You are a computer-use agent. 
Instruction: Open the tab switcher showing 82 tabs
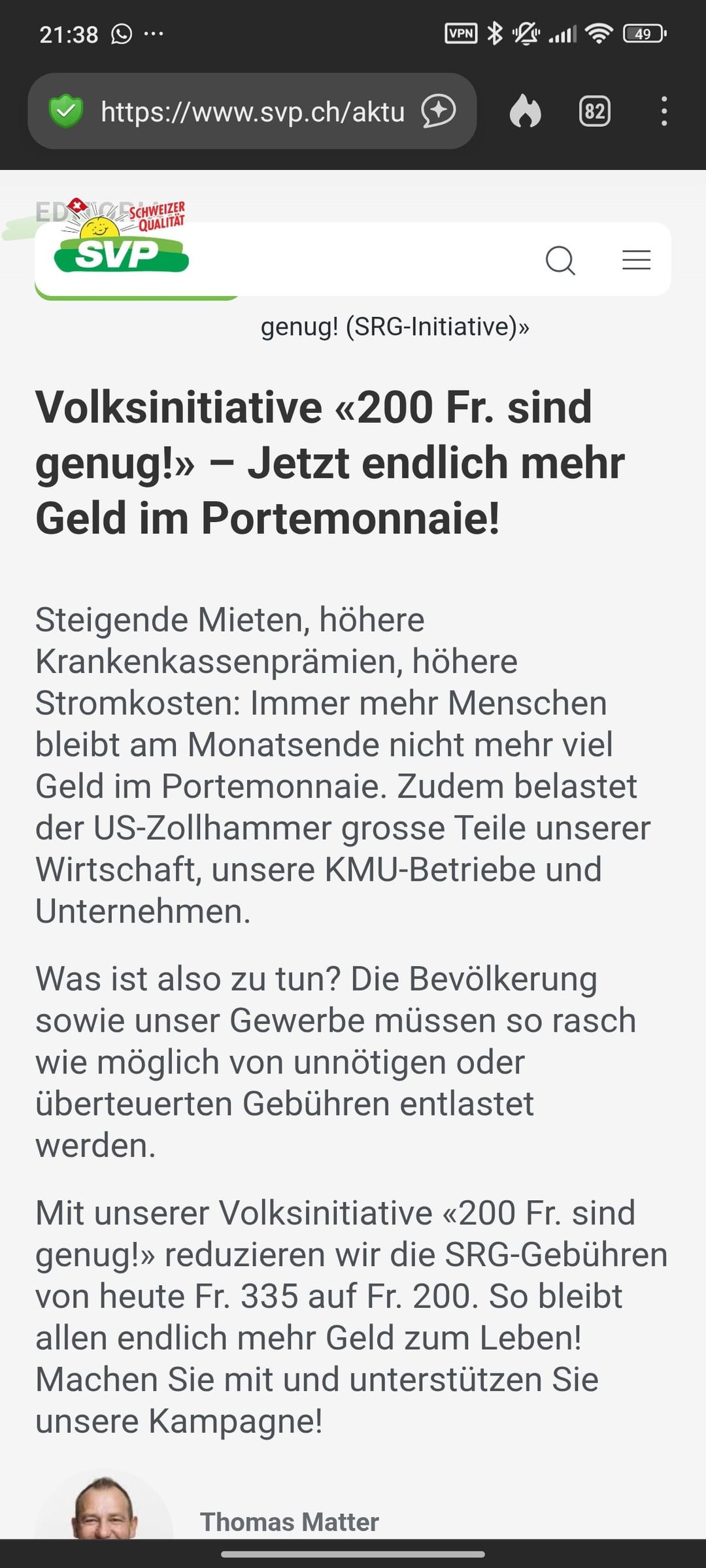point(594,111)
